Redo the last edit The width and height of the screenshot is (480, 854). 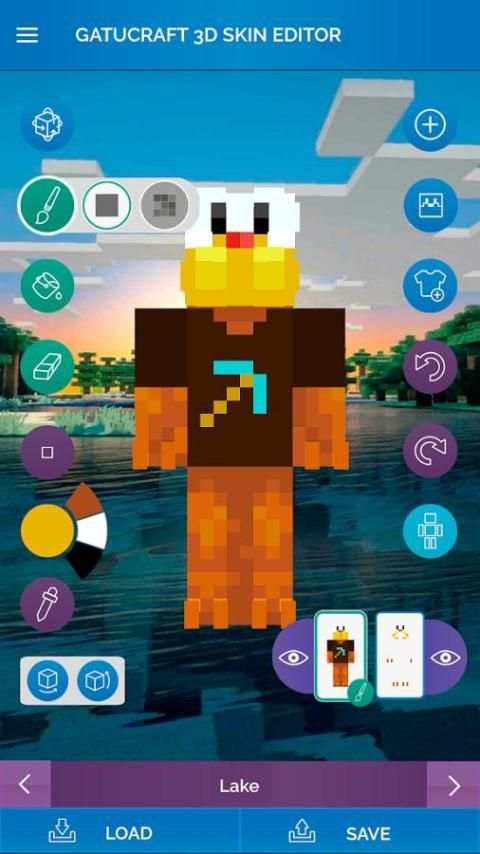pos(430,450)
